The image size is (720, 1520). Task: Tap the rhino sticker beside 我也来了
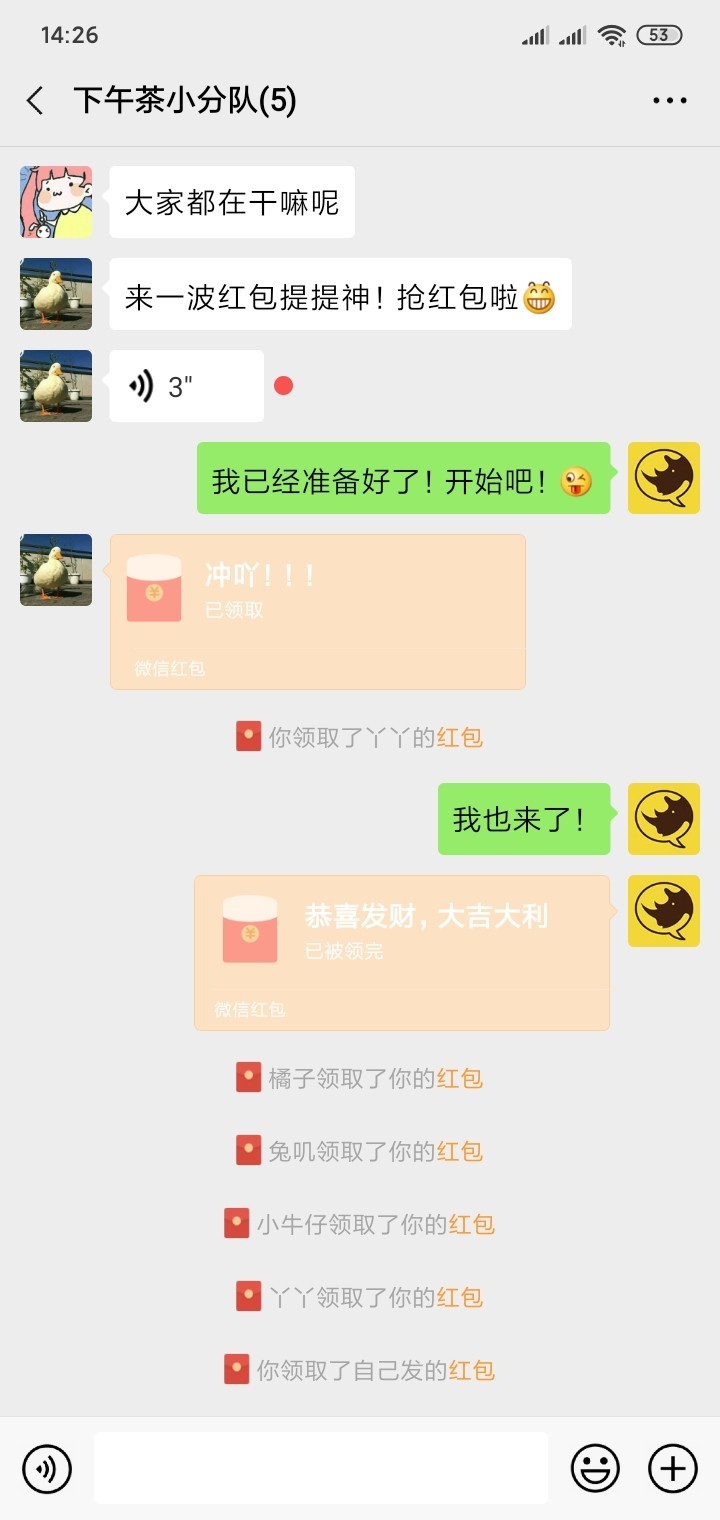[x=663, y=818]
